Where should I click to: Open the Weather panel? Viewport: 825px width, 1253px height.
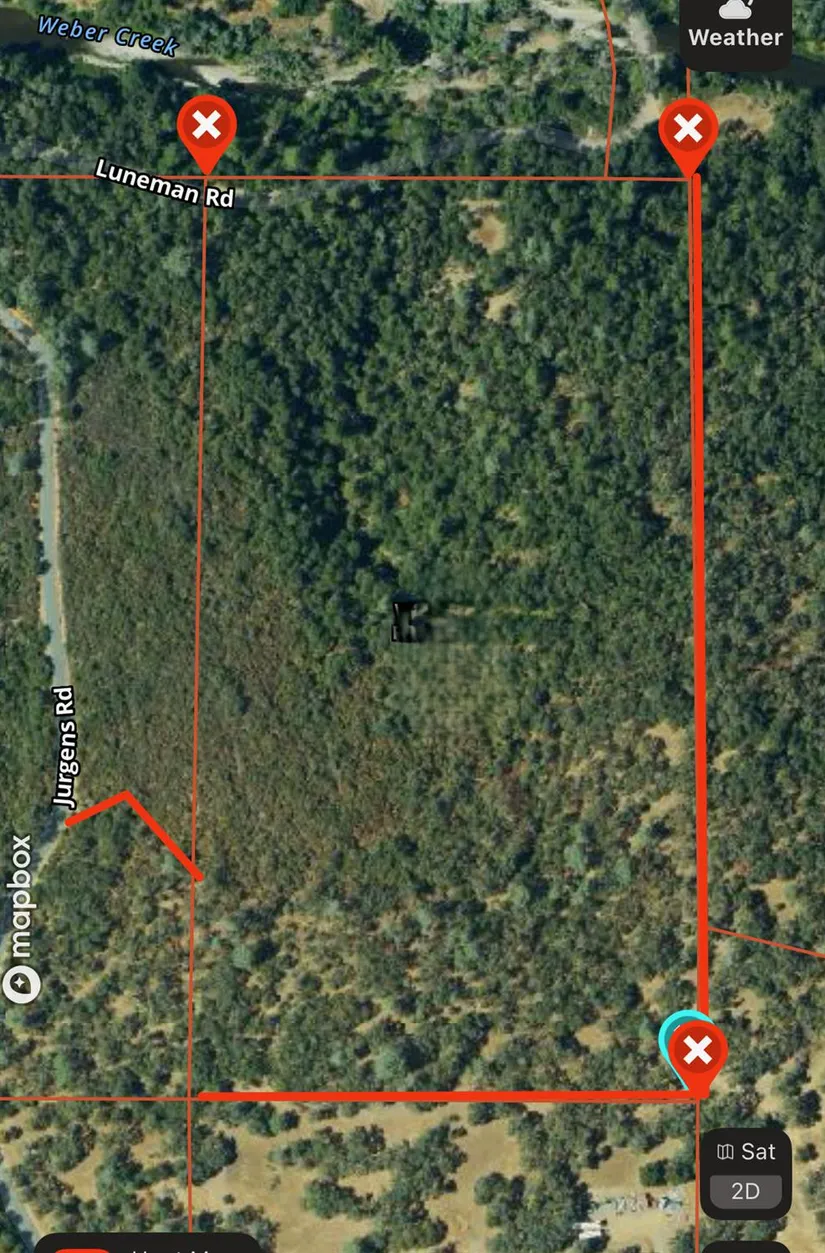[735, 28]
